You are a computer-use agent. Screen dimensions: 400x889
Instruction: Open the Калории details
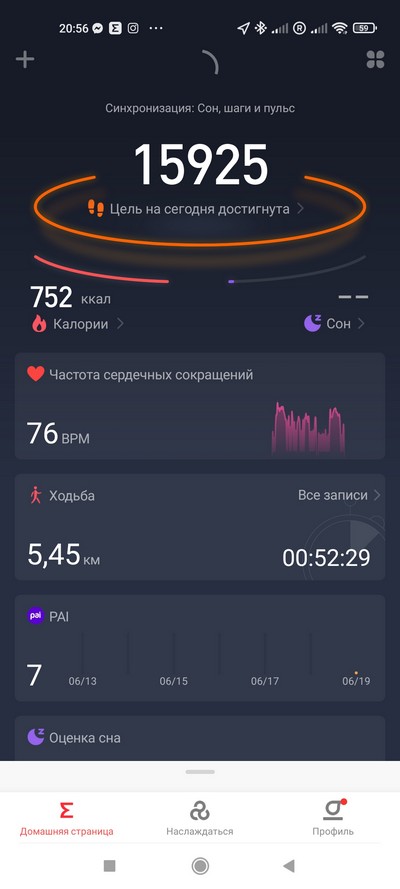pyautogui.click(x=78, y=324)
